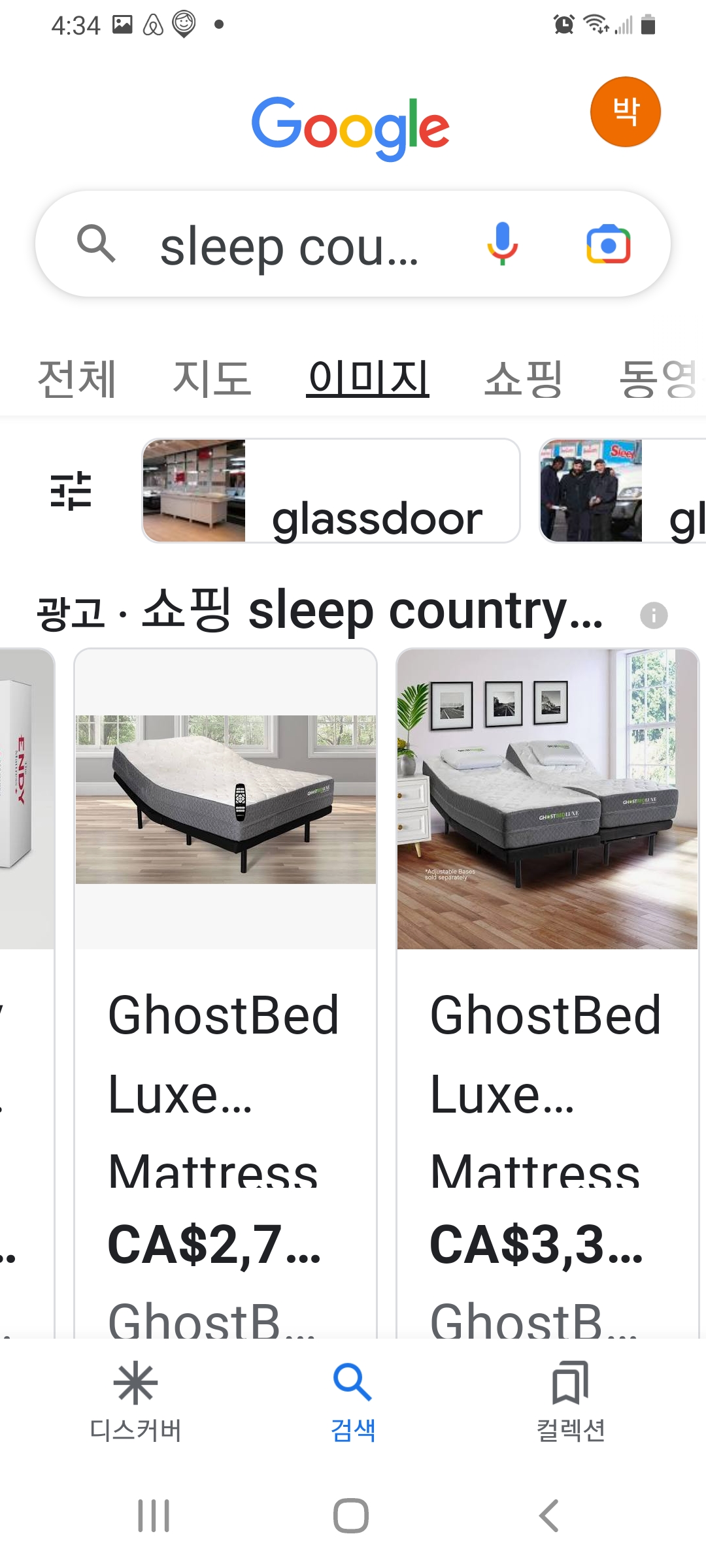
Task: Open the image filter tools icon
Action: 71,491
